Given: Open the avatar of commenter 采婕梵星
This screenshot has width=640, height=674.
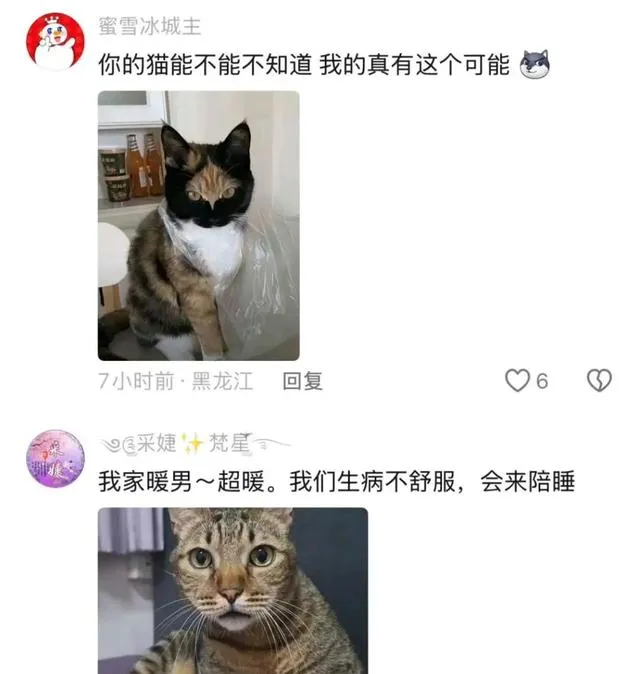Looking at the screenshot, I should click(x=54, y=458).
